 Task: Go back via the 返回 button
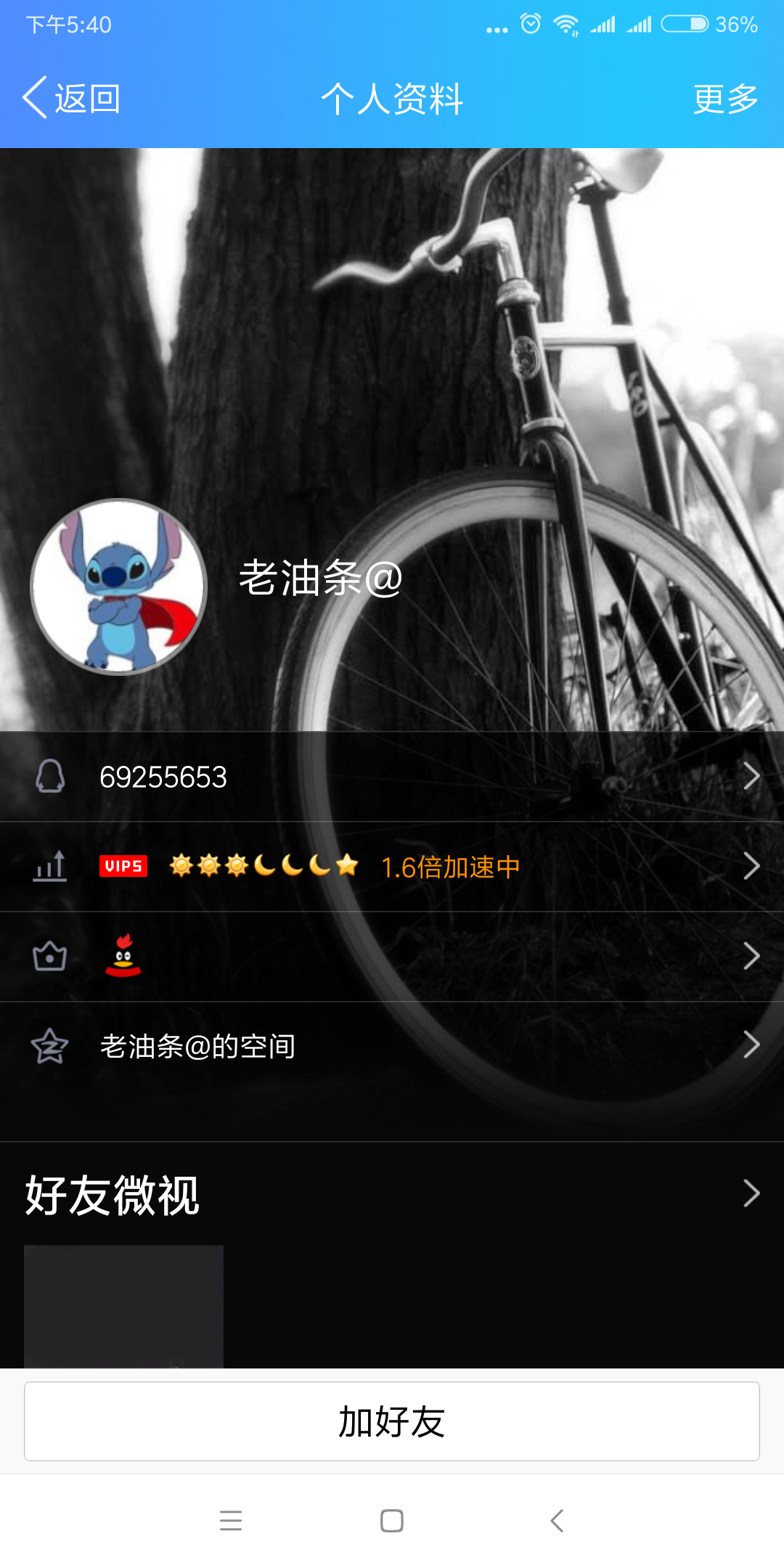[x=71, y=98]
